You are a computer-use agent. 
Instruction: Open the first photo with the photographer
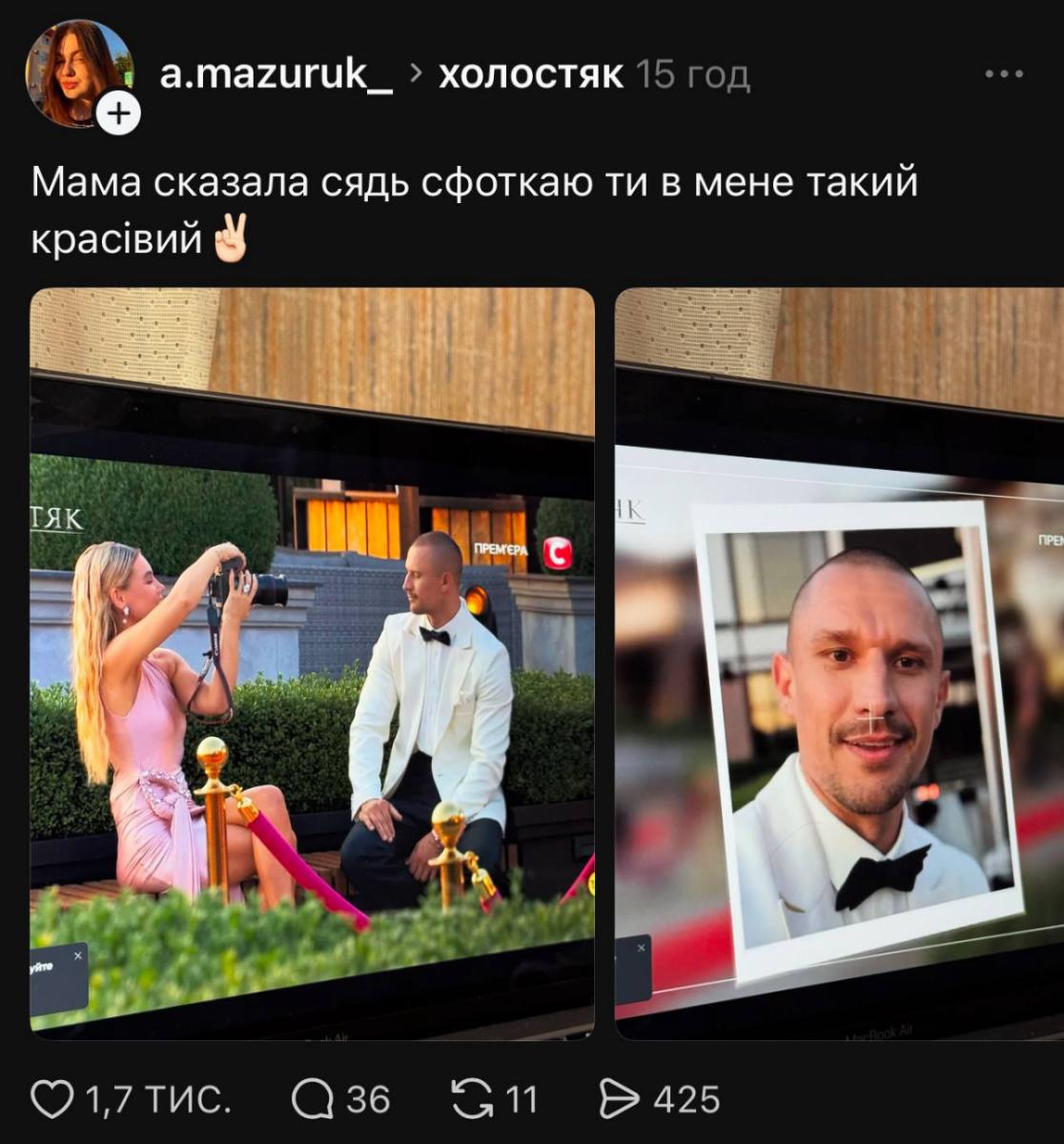[x=312, y=663]
